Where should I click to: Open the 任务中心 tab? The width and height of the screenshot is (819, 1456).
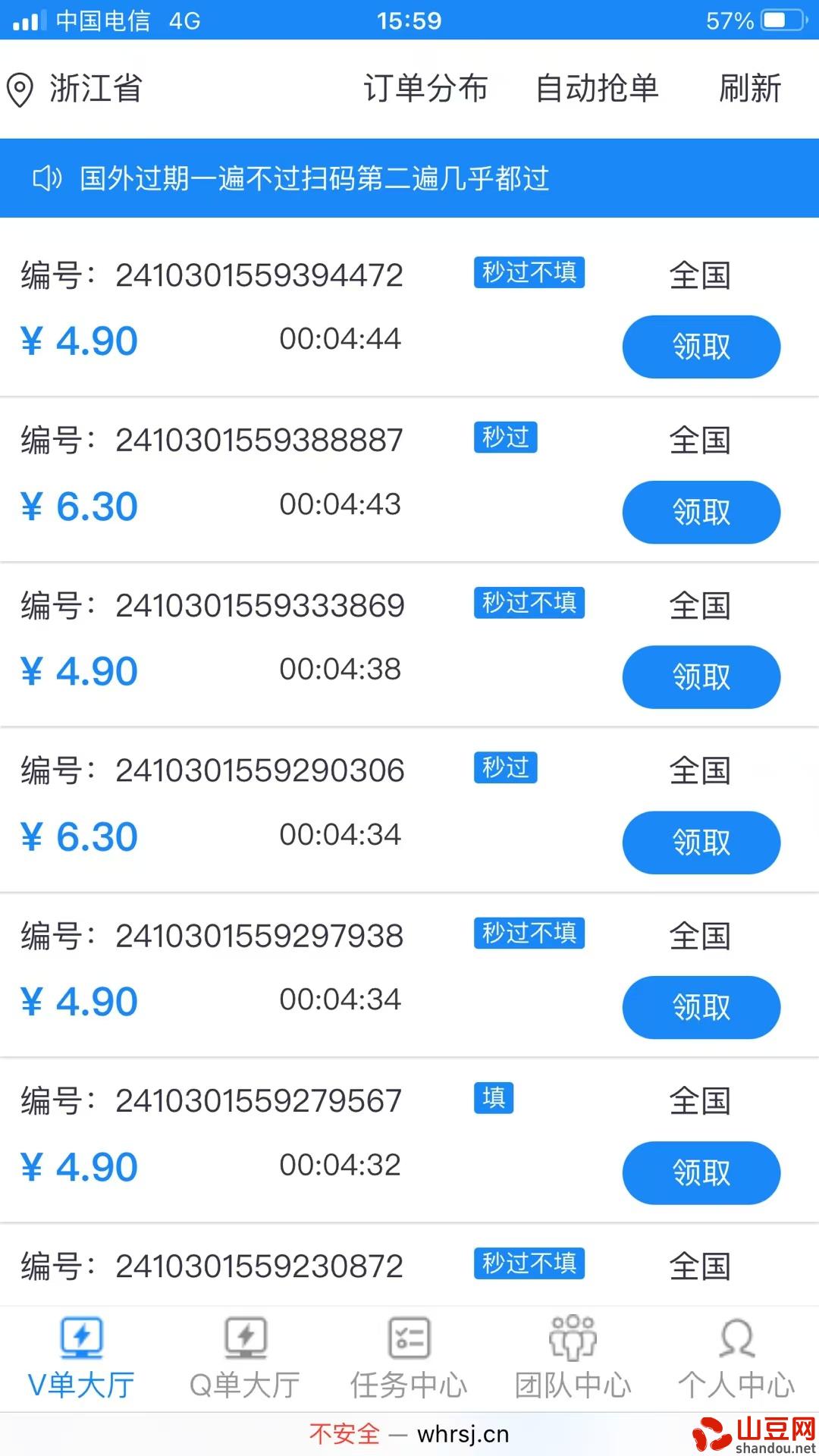click(x=409, y=1358)
